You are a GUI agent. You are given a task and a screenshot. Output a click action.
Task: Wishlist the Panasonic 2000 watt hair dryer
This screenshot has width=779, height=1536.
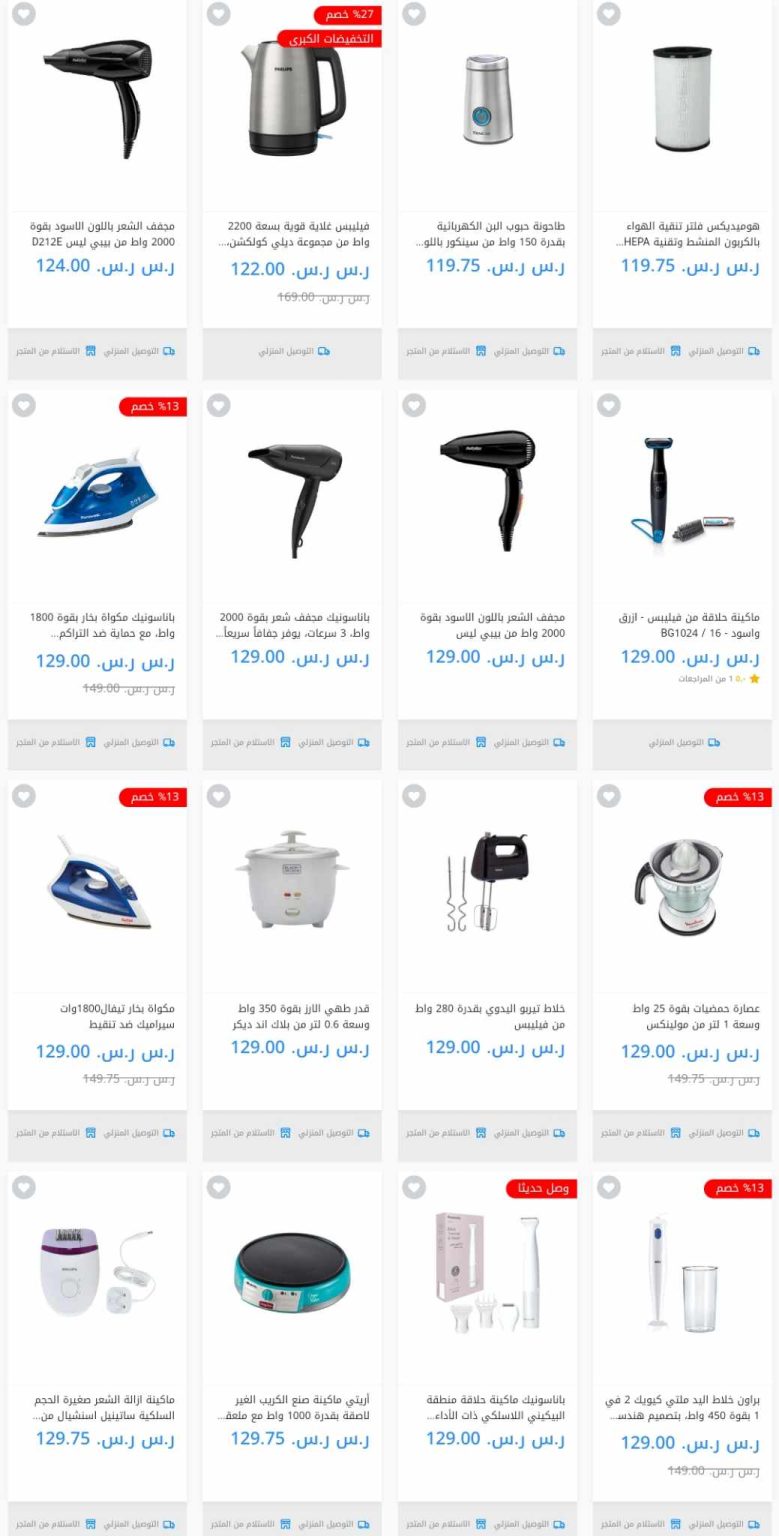tap(219, 405)
